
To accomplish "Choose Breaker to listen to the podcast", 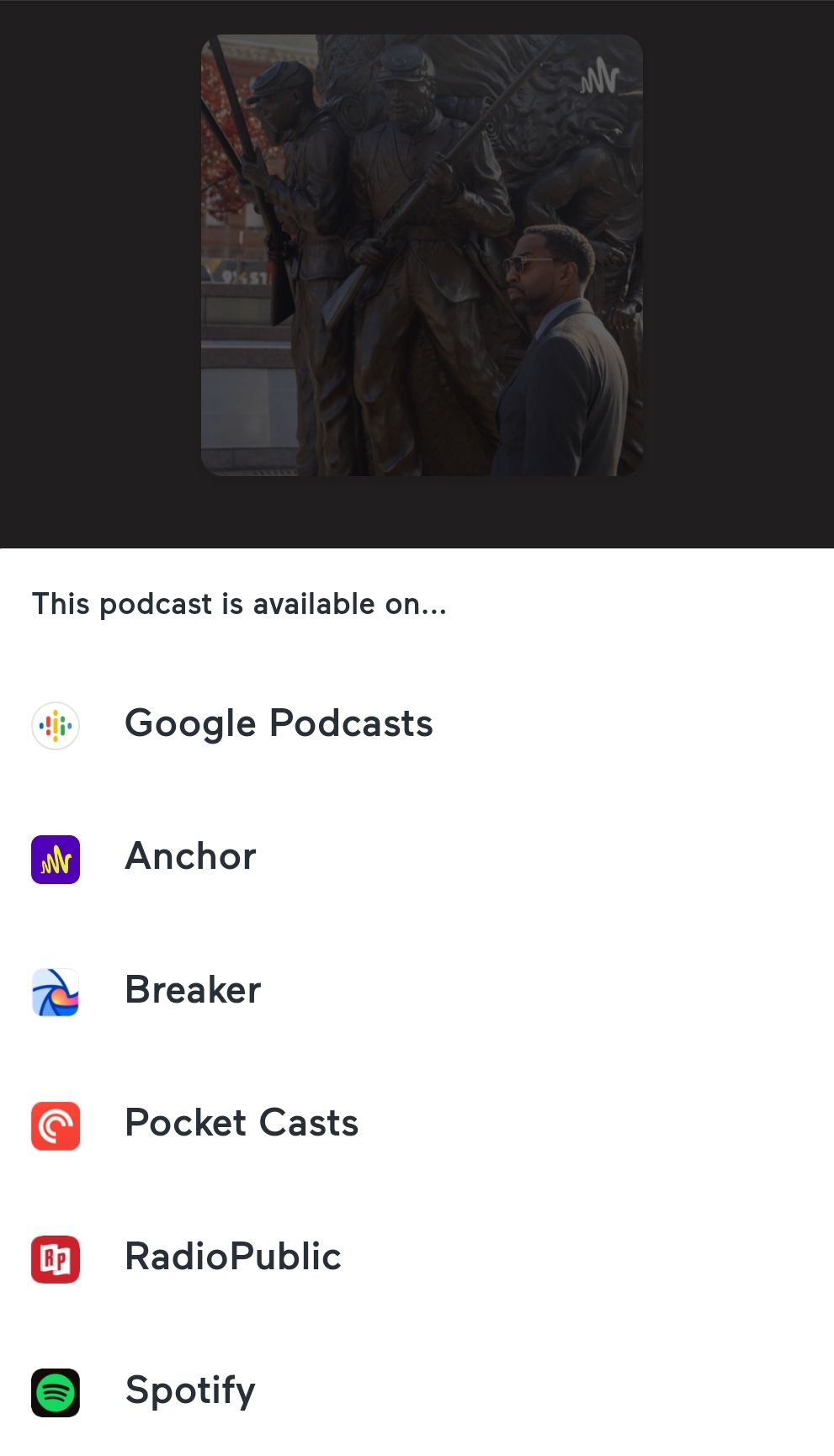I will (x=193, y=991).
